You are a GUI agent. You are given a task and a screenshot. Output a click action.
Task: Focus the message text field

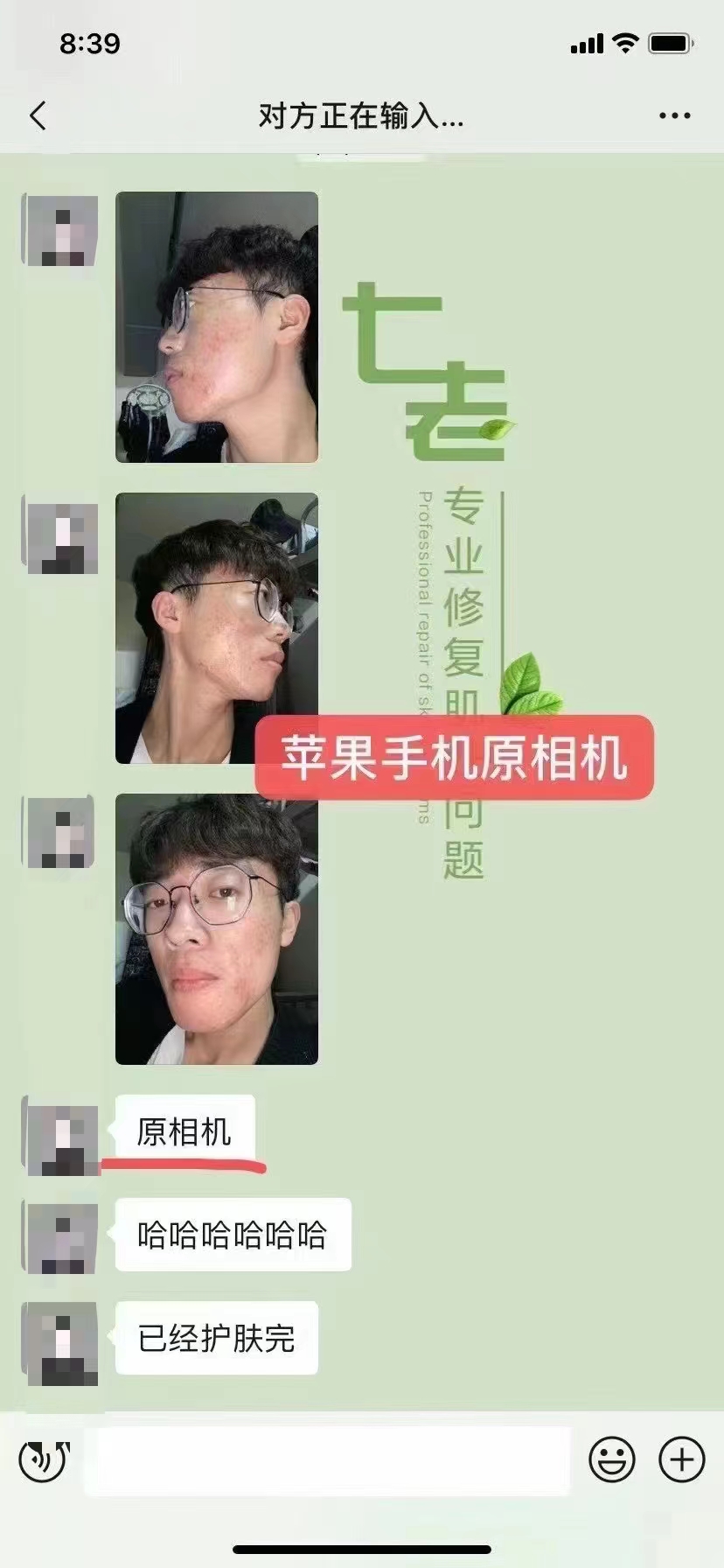327,1459
